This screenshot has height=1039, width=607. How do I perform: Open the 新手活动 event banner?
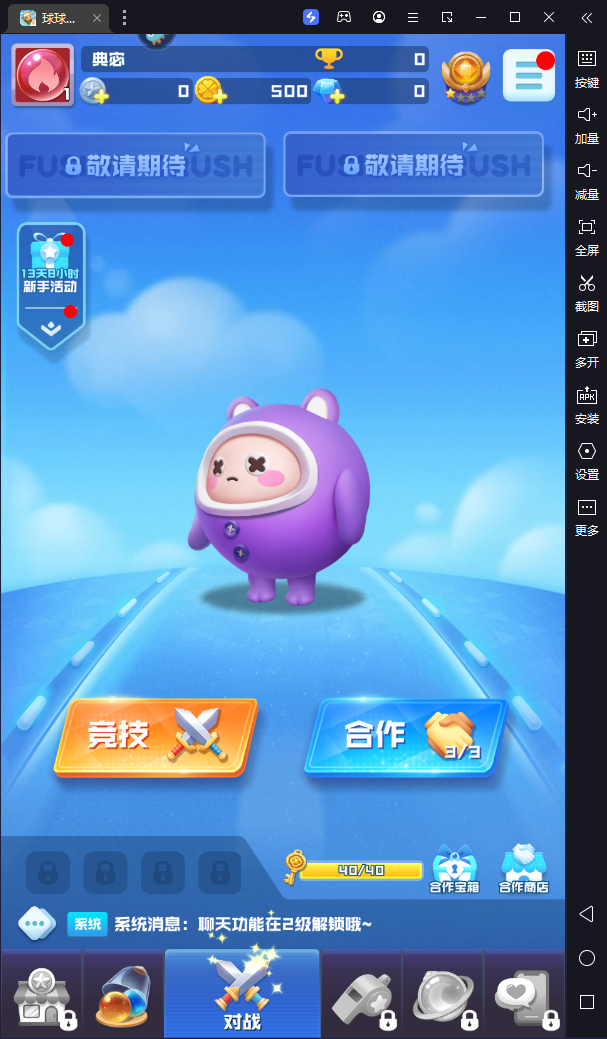pos(51,280)
